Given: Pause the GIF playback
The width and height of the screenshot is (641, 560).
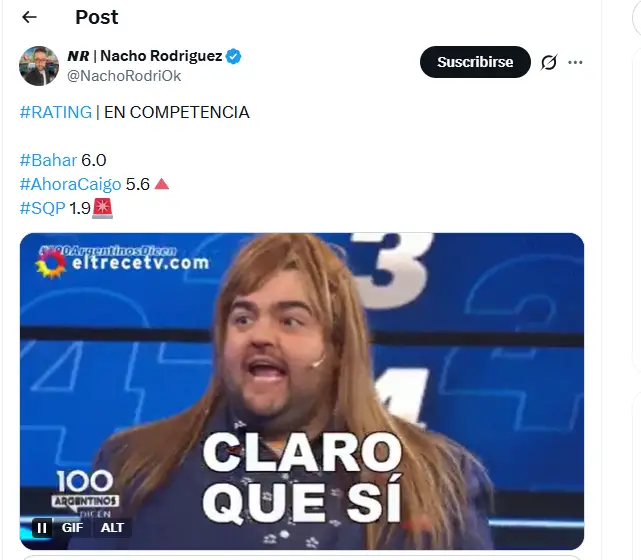Looking at the screenshot, I should [x=42, y=527].
